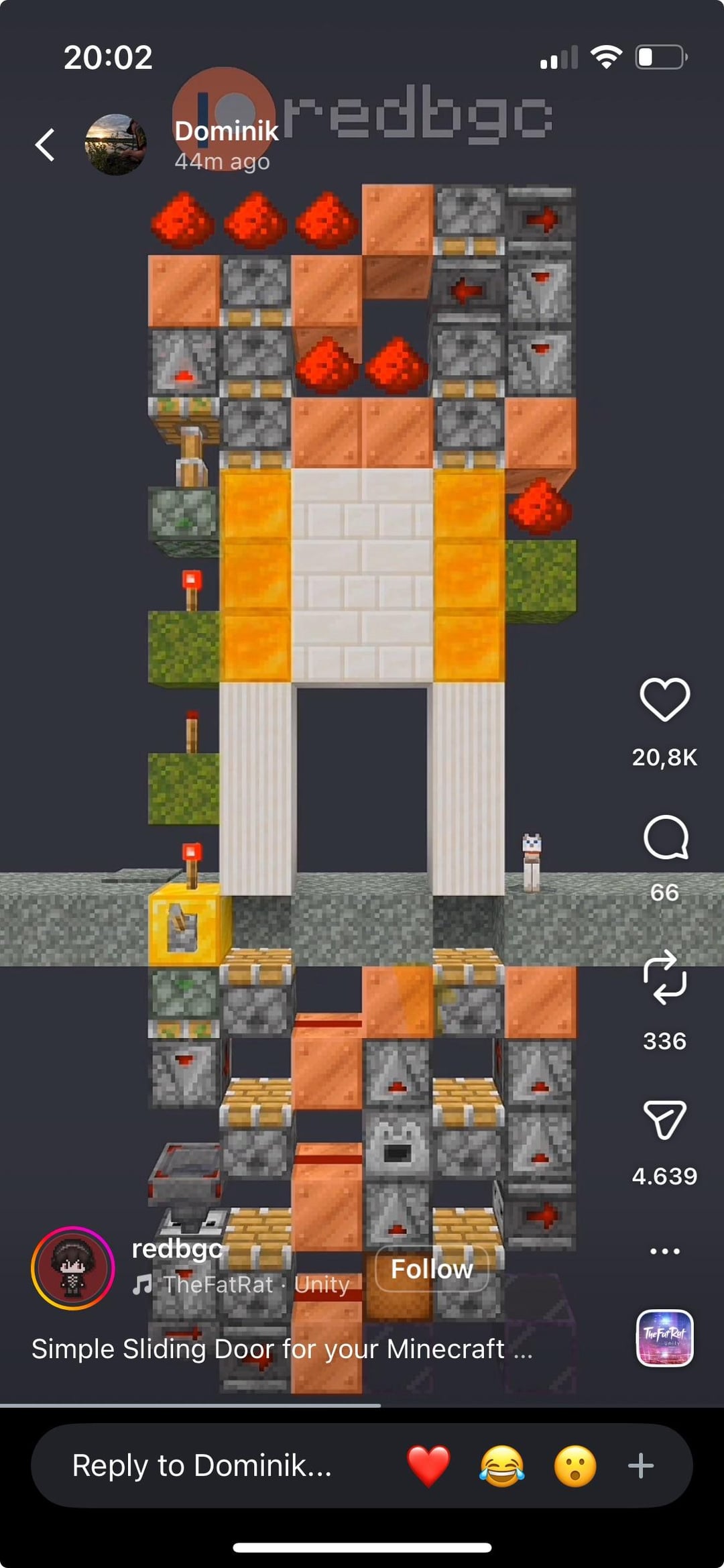
Task: Open Dominik's profile picture
Action: coord(115,145)
